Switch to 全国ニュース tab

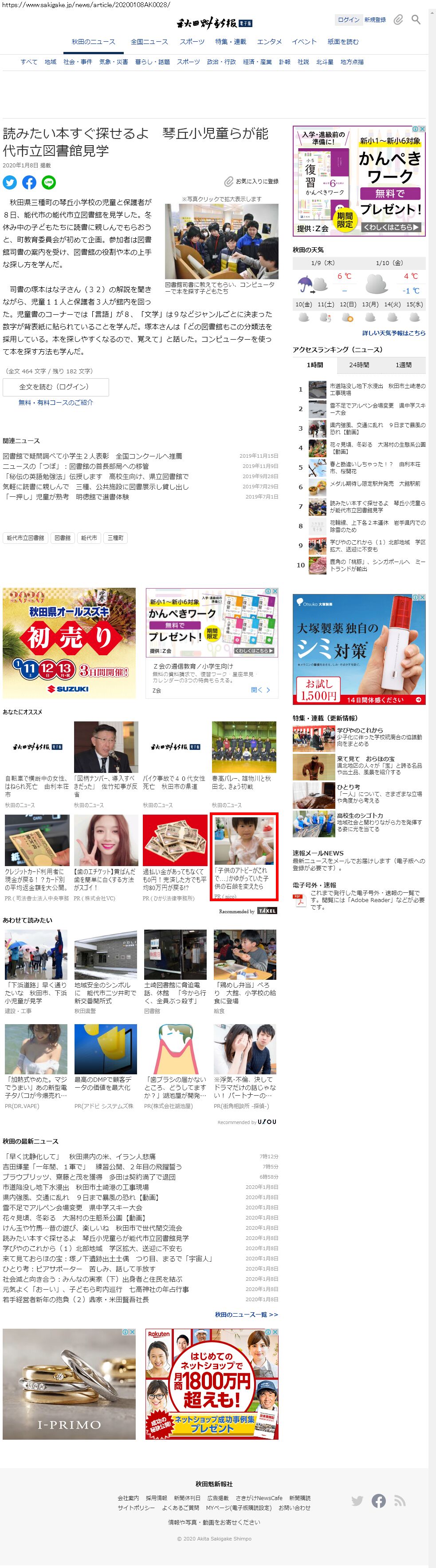(x=149, y=42)
